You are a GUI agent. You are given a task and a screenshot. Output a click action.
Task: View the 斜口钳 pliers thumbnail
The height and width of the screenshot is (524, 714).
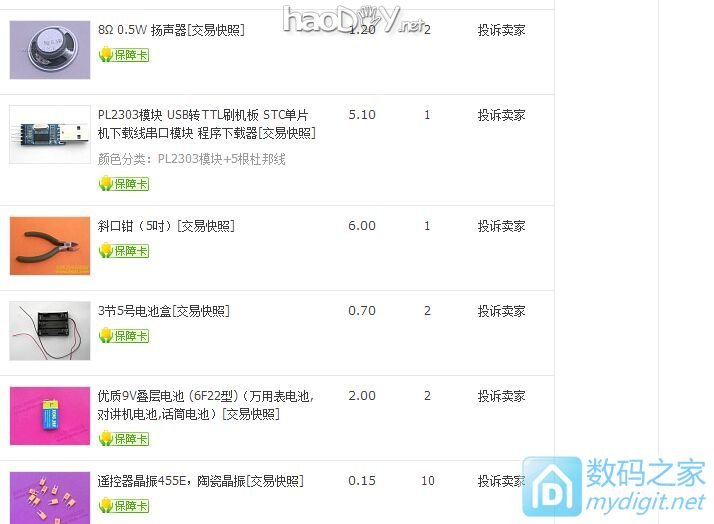(x=50, y=245)
